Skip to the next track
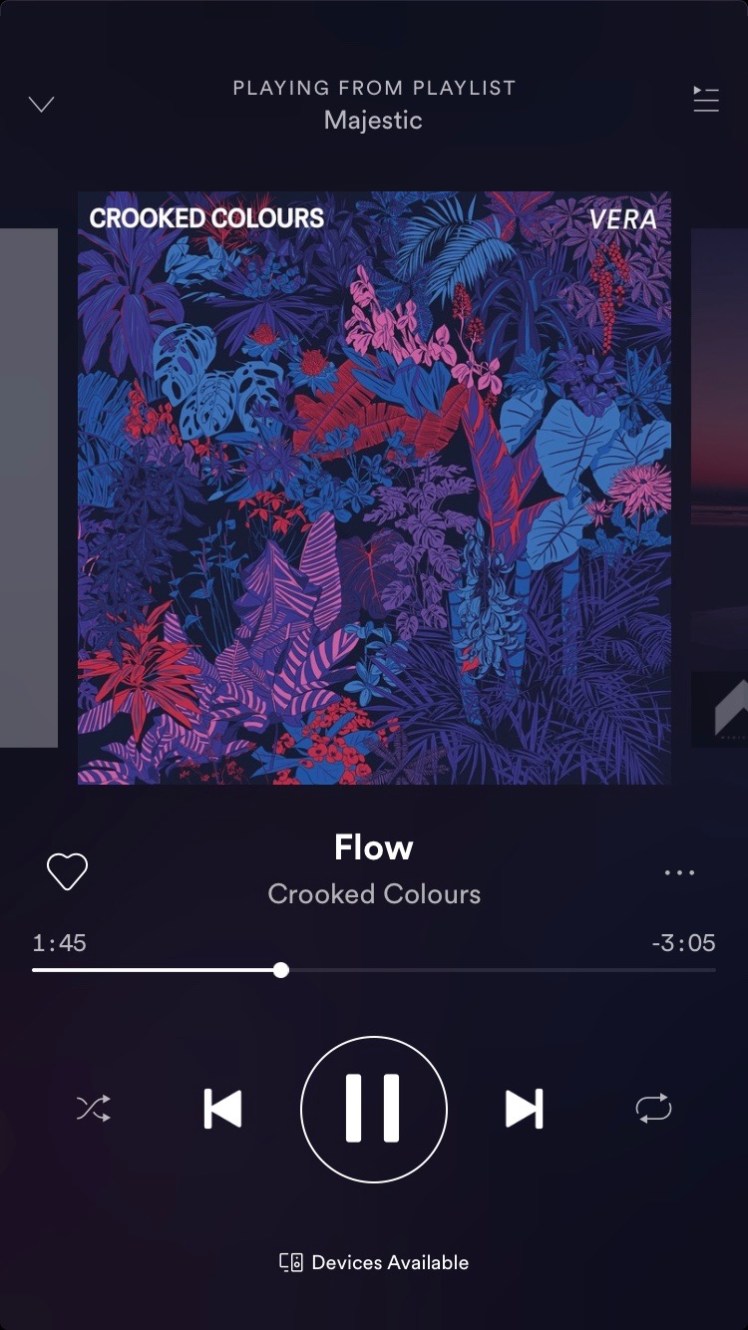Image resolution: width=748 pixels, height=1330 pixels. (524, 1109)
